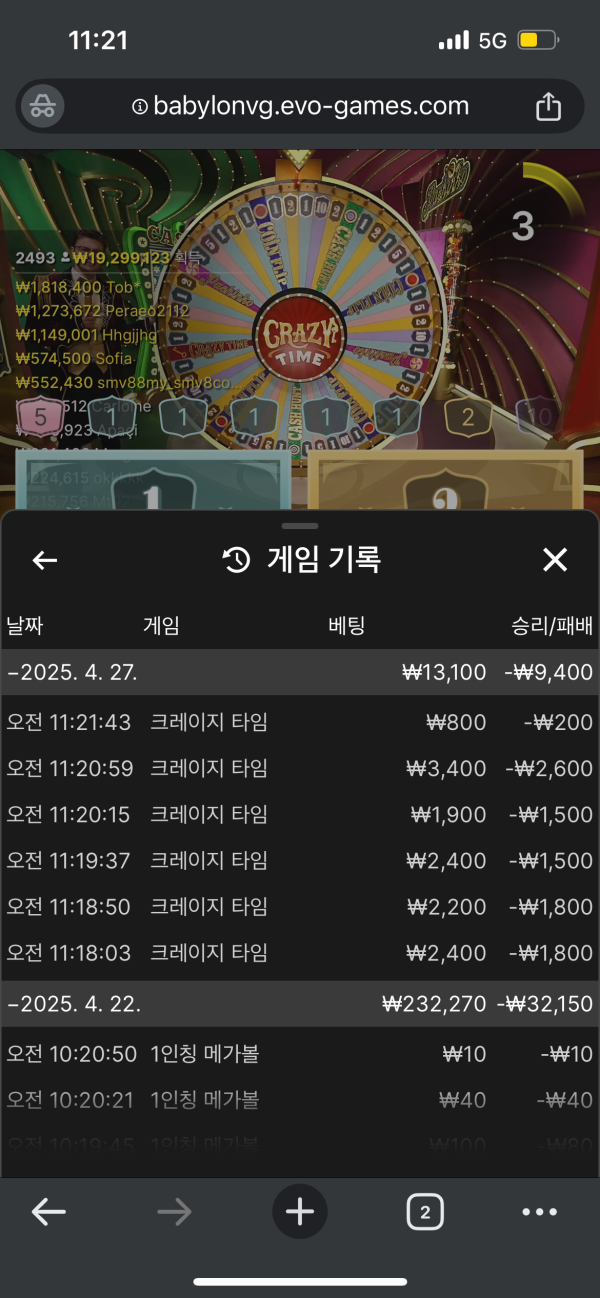Navigate back in the browser

coord(48,1212)
